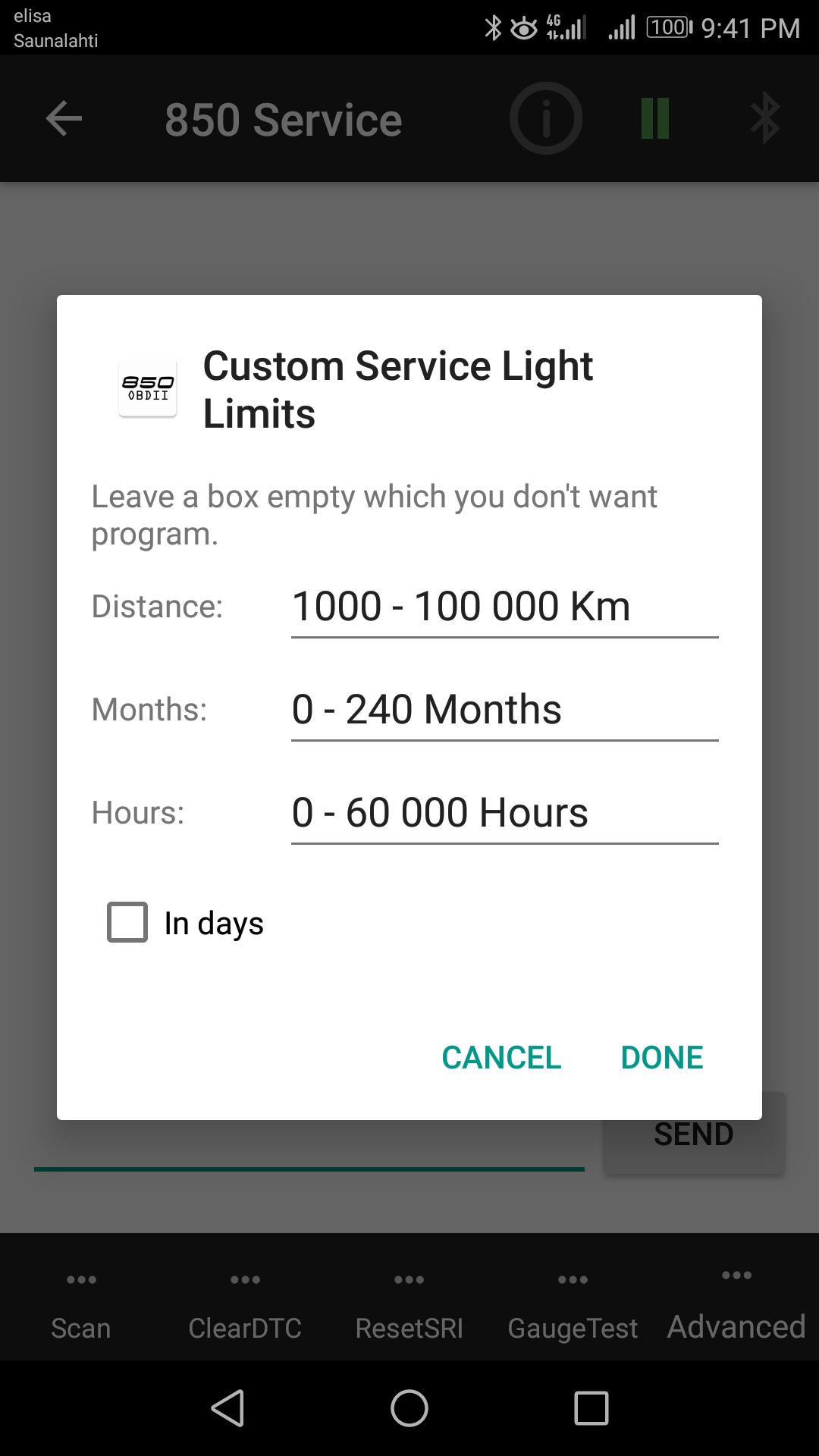Go to the home screen
The width and height of the screenshot is (819, 1456).
[x=409, y=1408]
